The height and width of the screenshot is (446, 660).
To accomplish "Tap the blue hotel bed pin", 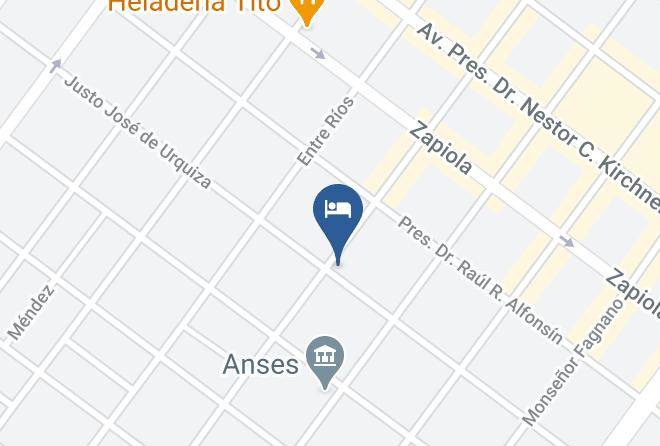I will 338,223.
